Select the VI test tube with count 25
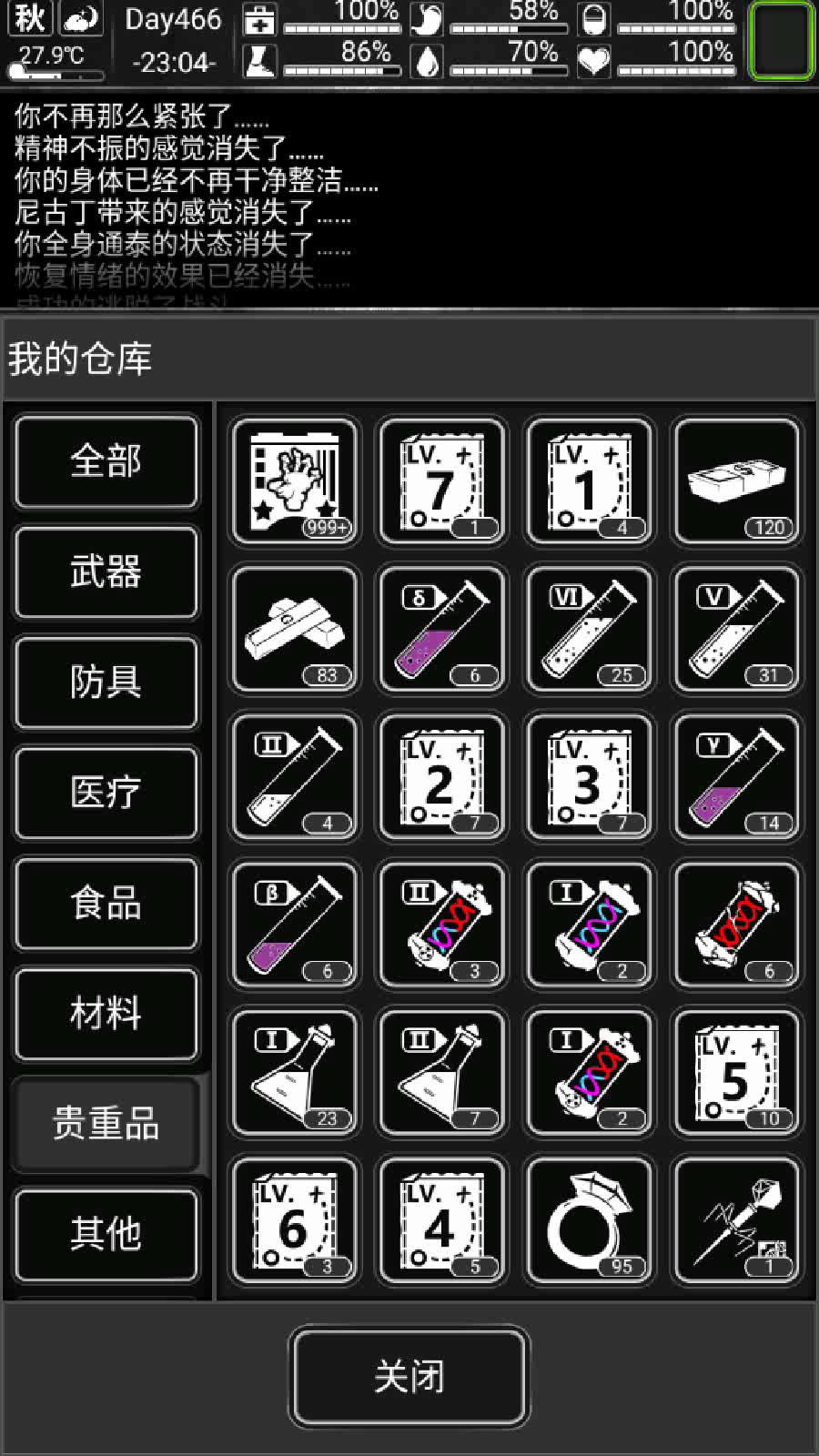This screenshot has height=1456, width=819. (590, 630)
